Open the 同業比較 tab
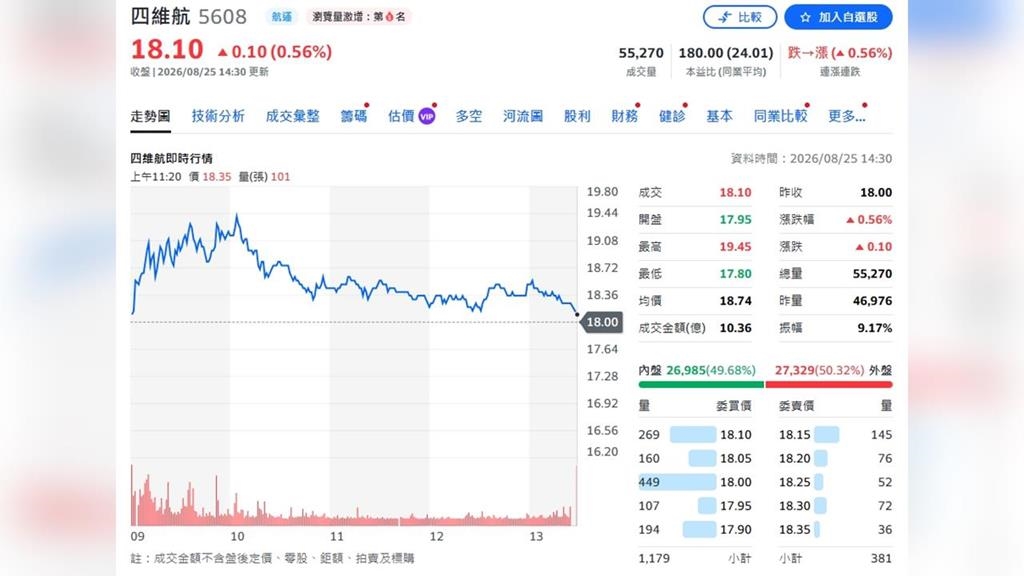 point(780,116)
